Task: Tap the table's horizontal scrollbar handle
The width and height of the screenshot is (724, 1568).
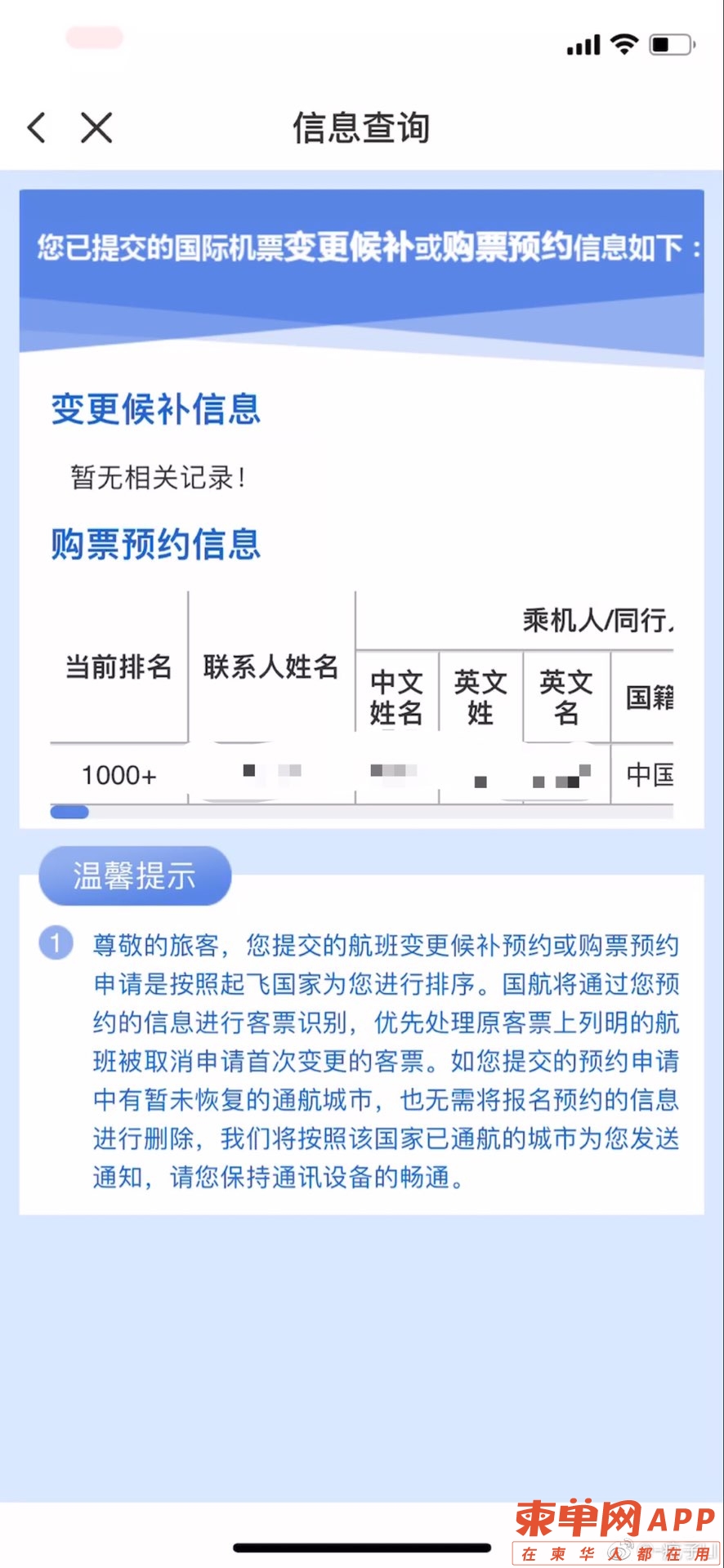Action: [69, 812]
